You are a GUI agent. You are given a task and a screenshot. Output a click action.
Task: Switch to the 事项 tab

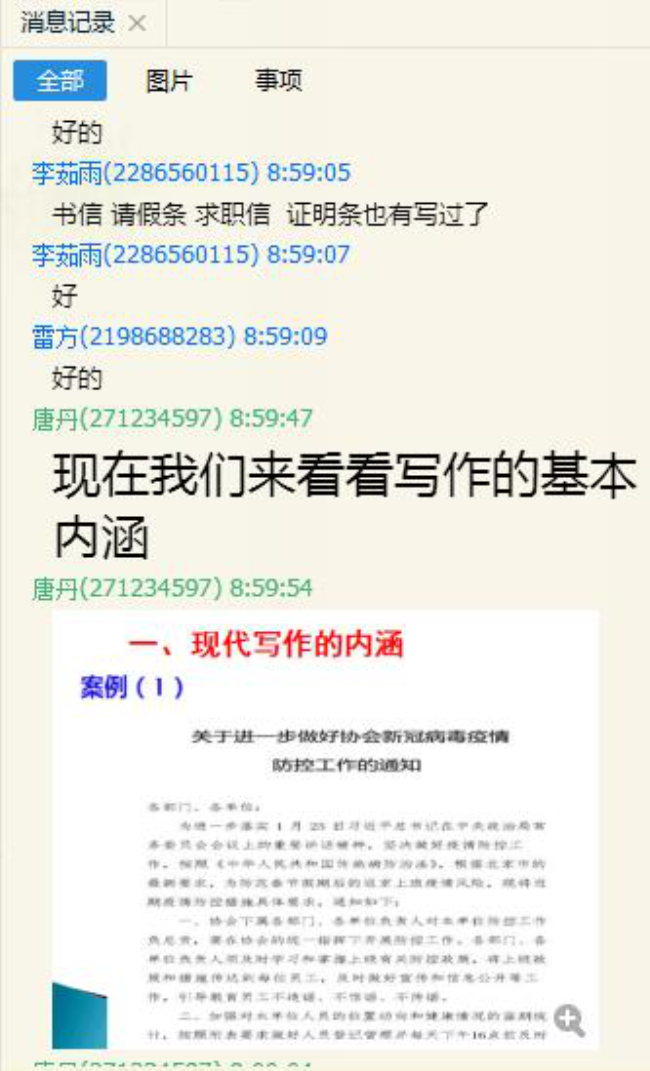pyautogui.click(x=278, y=81)
